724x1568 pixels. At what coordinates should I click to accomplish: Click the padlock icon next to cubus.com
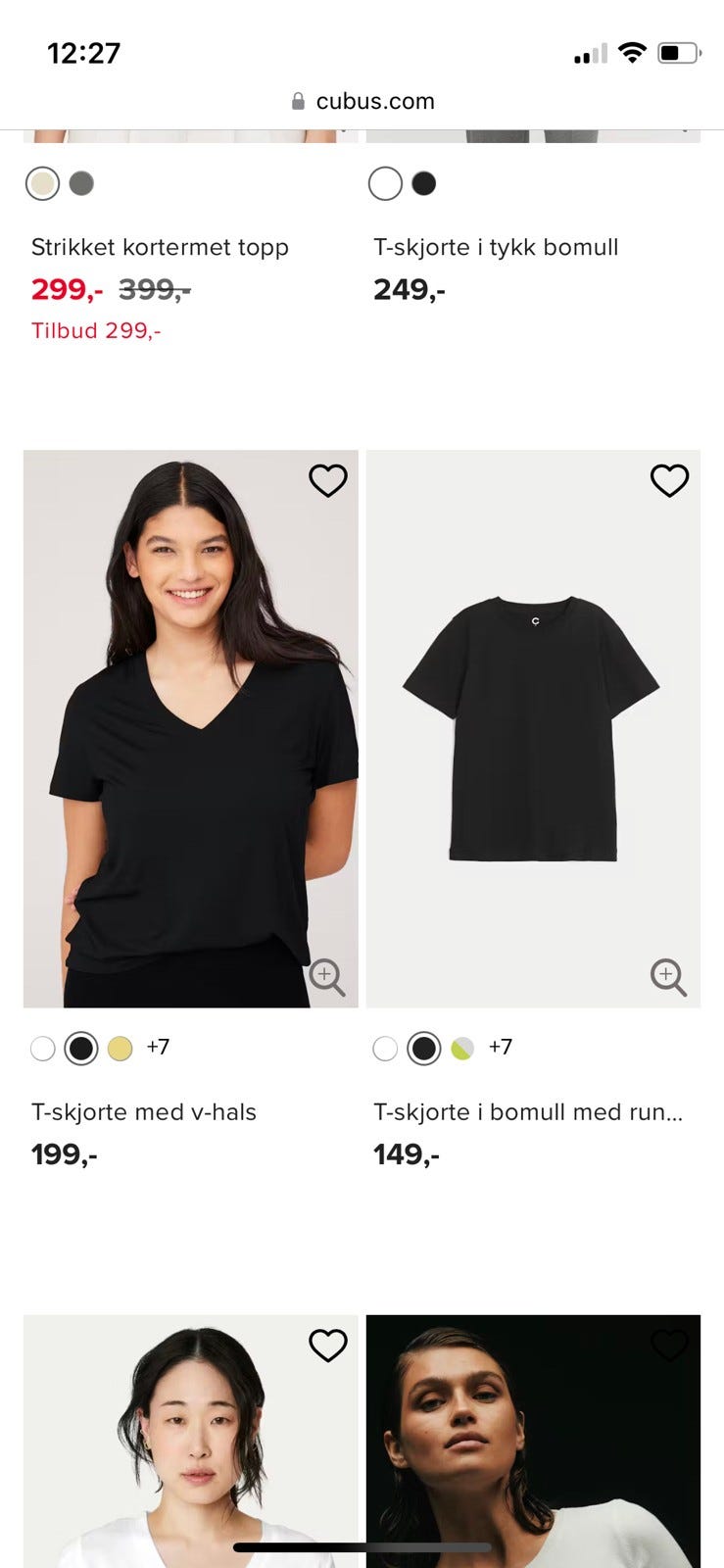pyautogui.click(x=297, y=101)
